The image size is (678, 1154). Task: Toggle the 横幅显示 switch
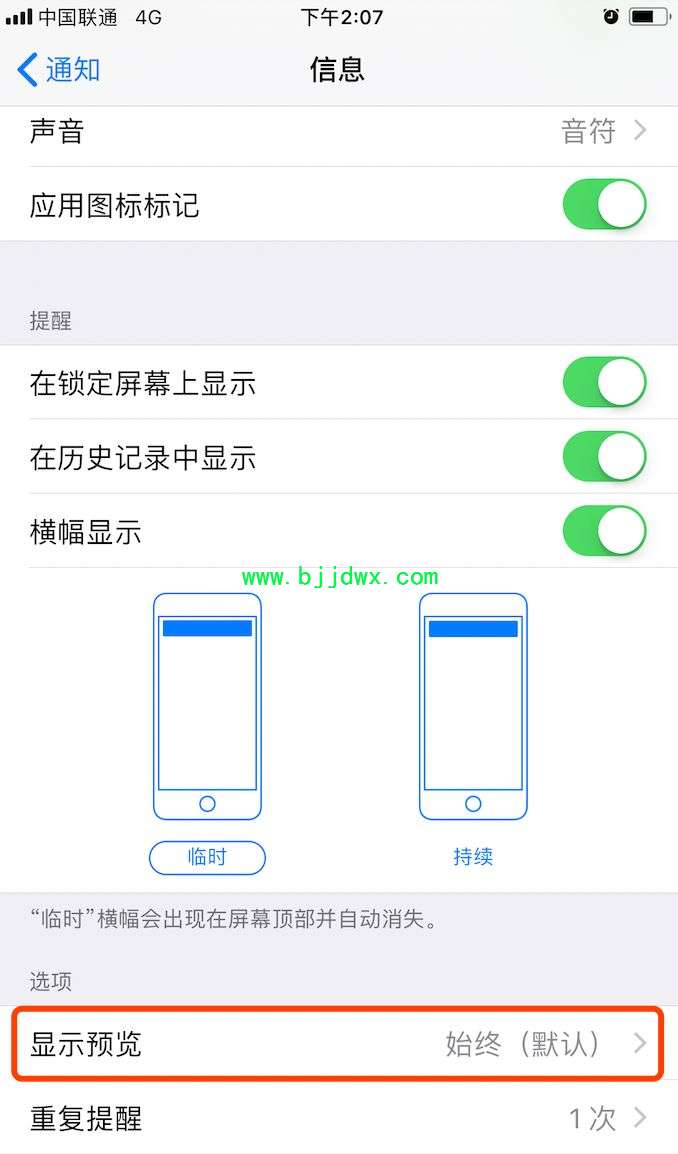[x=604, y=531]
